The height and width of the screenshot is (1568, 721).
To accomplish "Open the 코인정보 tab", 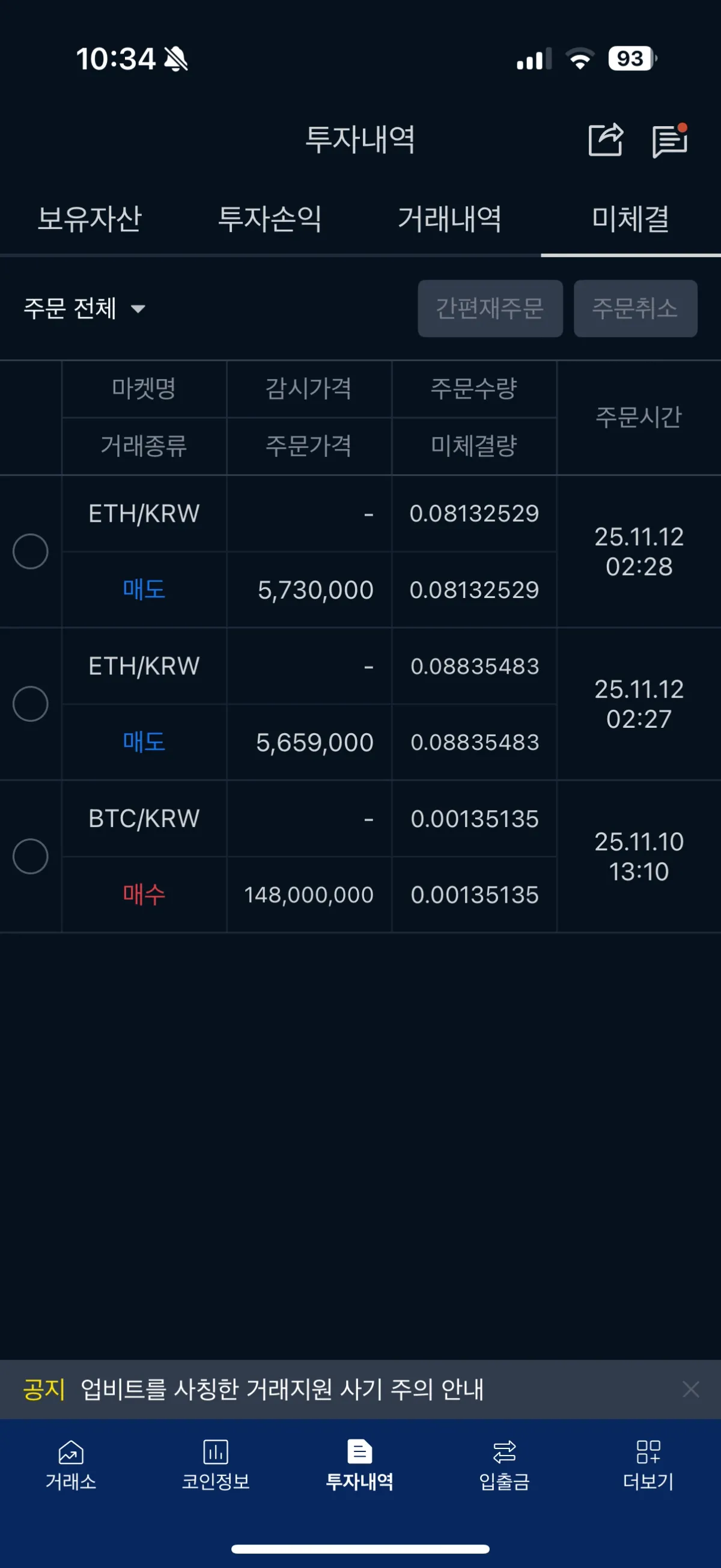I will point(215,1466).
